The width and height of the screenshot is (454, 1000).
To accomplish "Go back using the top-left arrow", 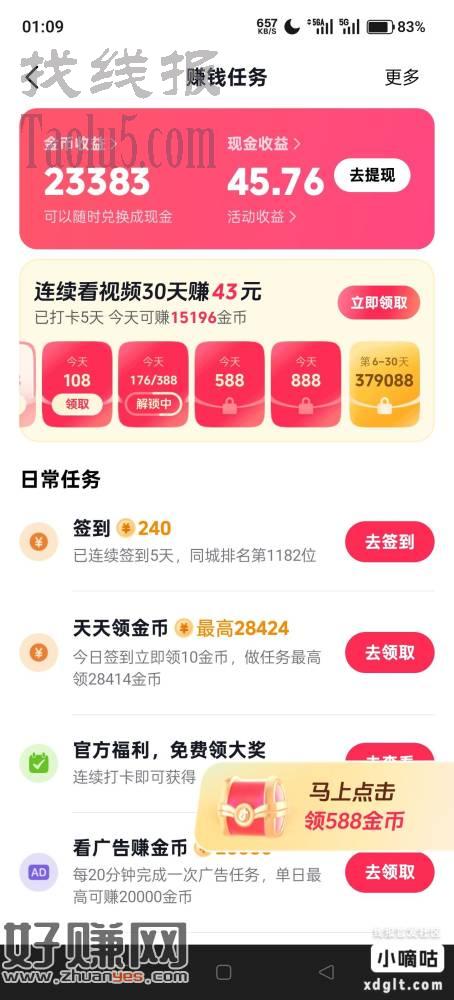I will tap(33, 78).
